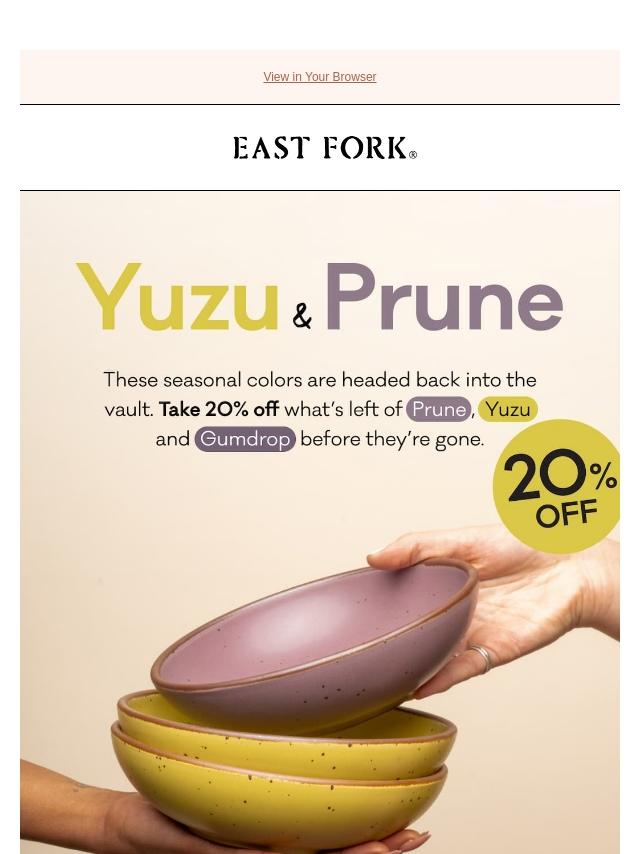Tap the Prune color chip

click(439, 409)
